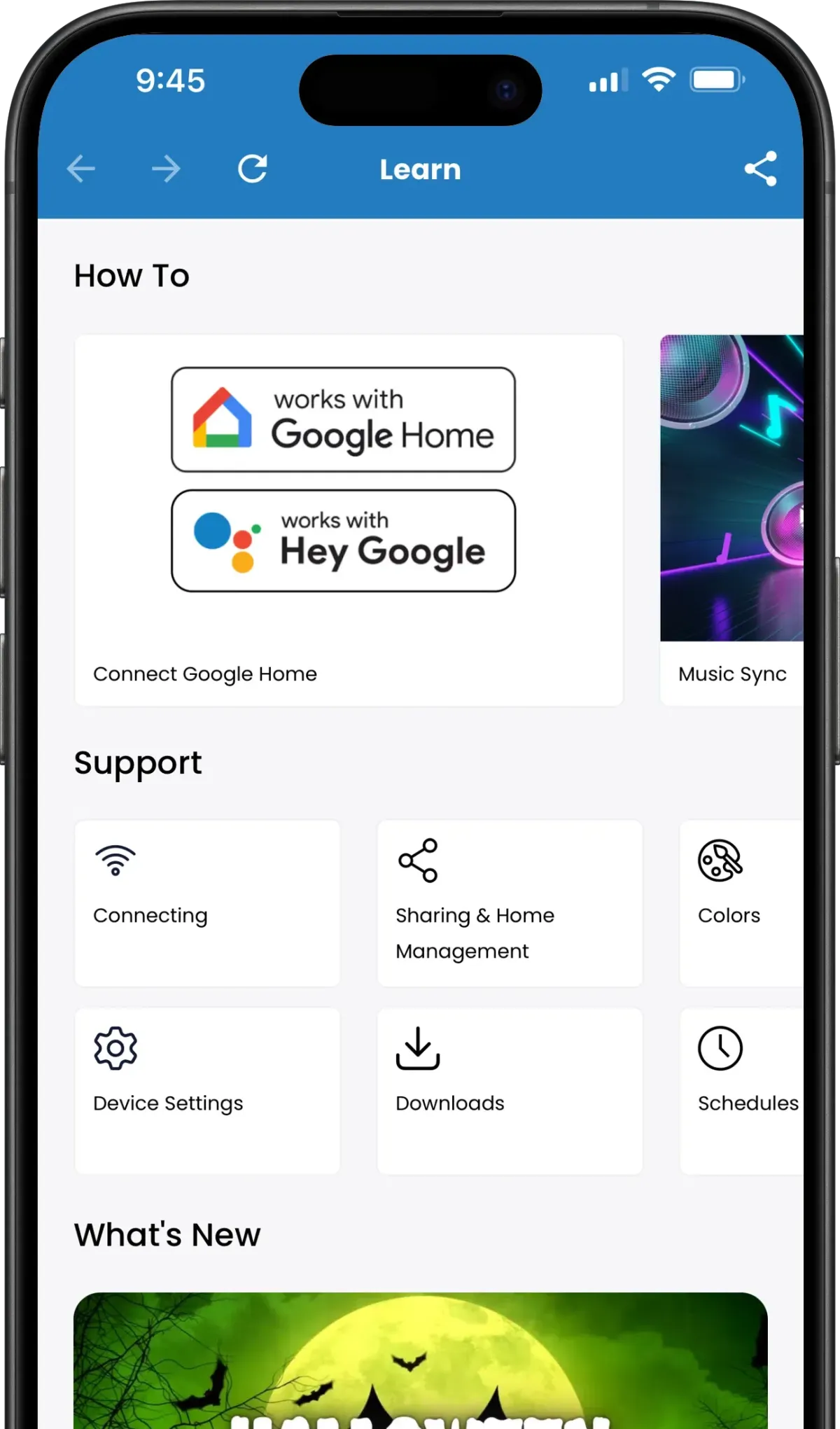Viewport: 840px width, 1429px height.
Task: Open the Connect Google Home guide
Action: click(x=349, y=520)
